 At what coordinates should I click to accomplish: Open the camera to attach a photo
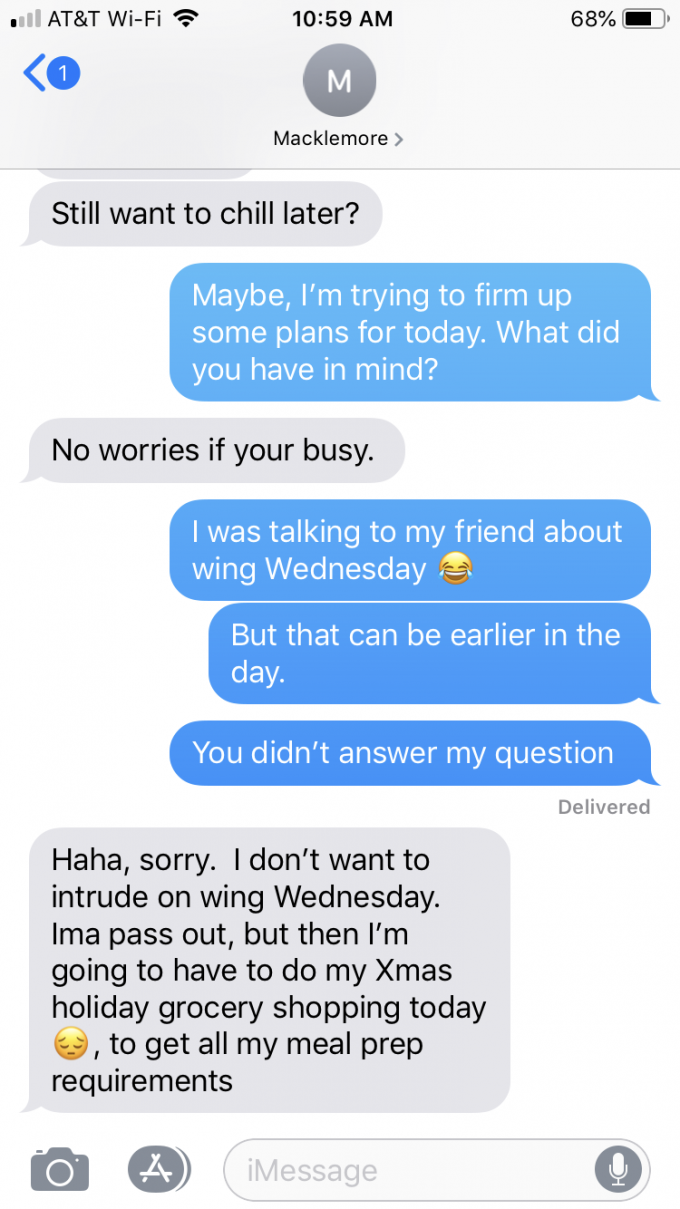click(x=60, y=1169)
